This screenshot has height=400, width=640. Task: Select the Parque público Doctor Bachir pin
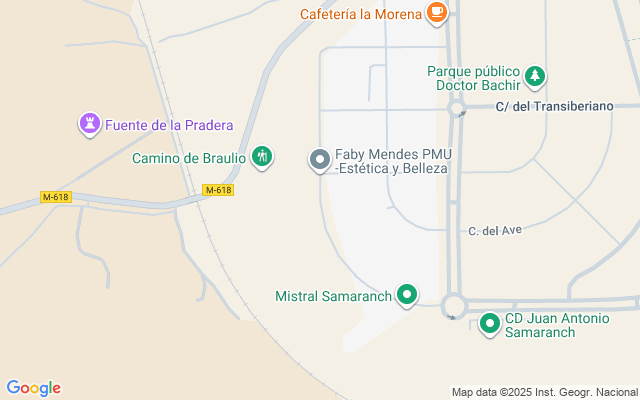[536, 76]
